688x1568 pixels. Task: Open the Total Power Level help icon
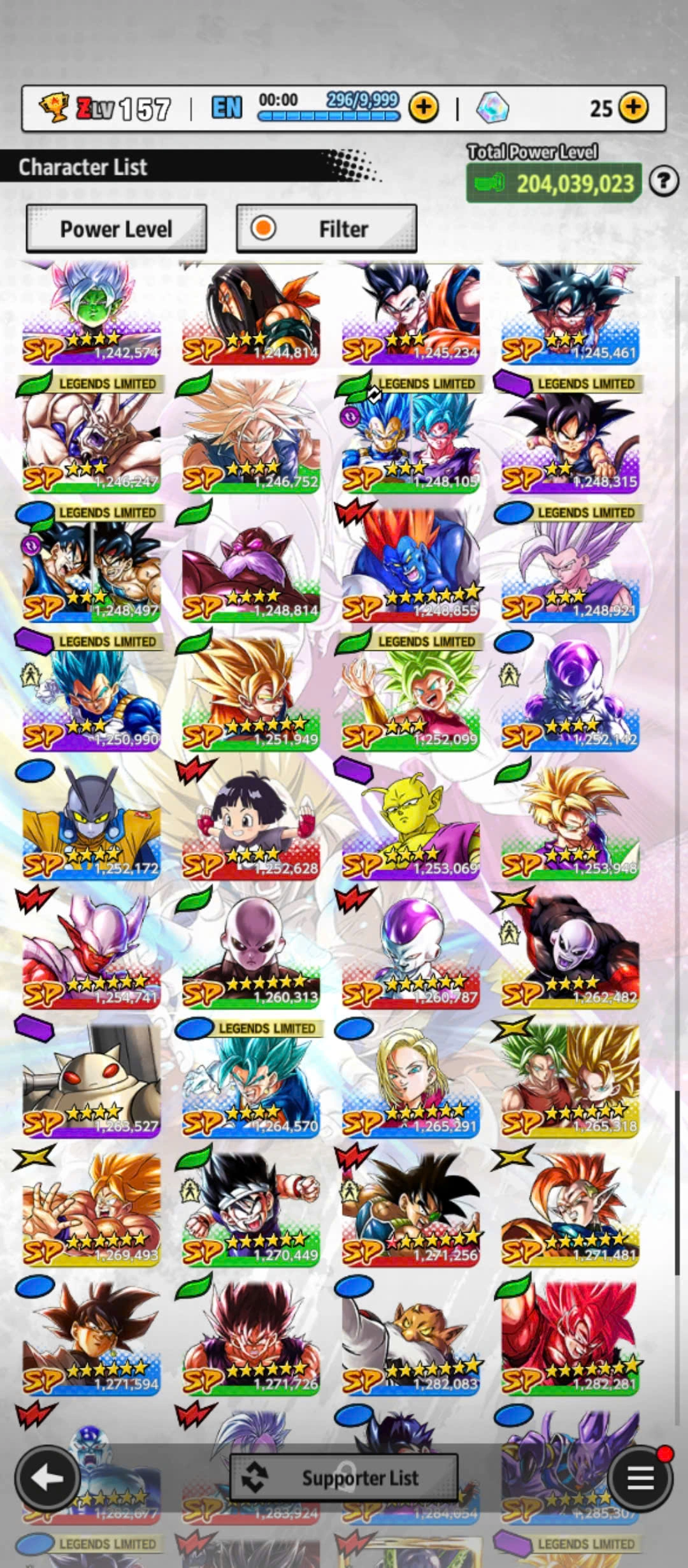[x=663, y=182]
